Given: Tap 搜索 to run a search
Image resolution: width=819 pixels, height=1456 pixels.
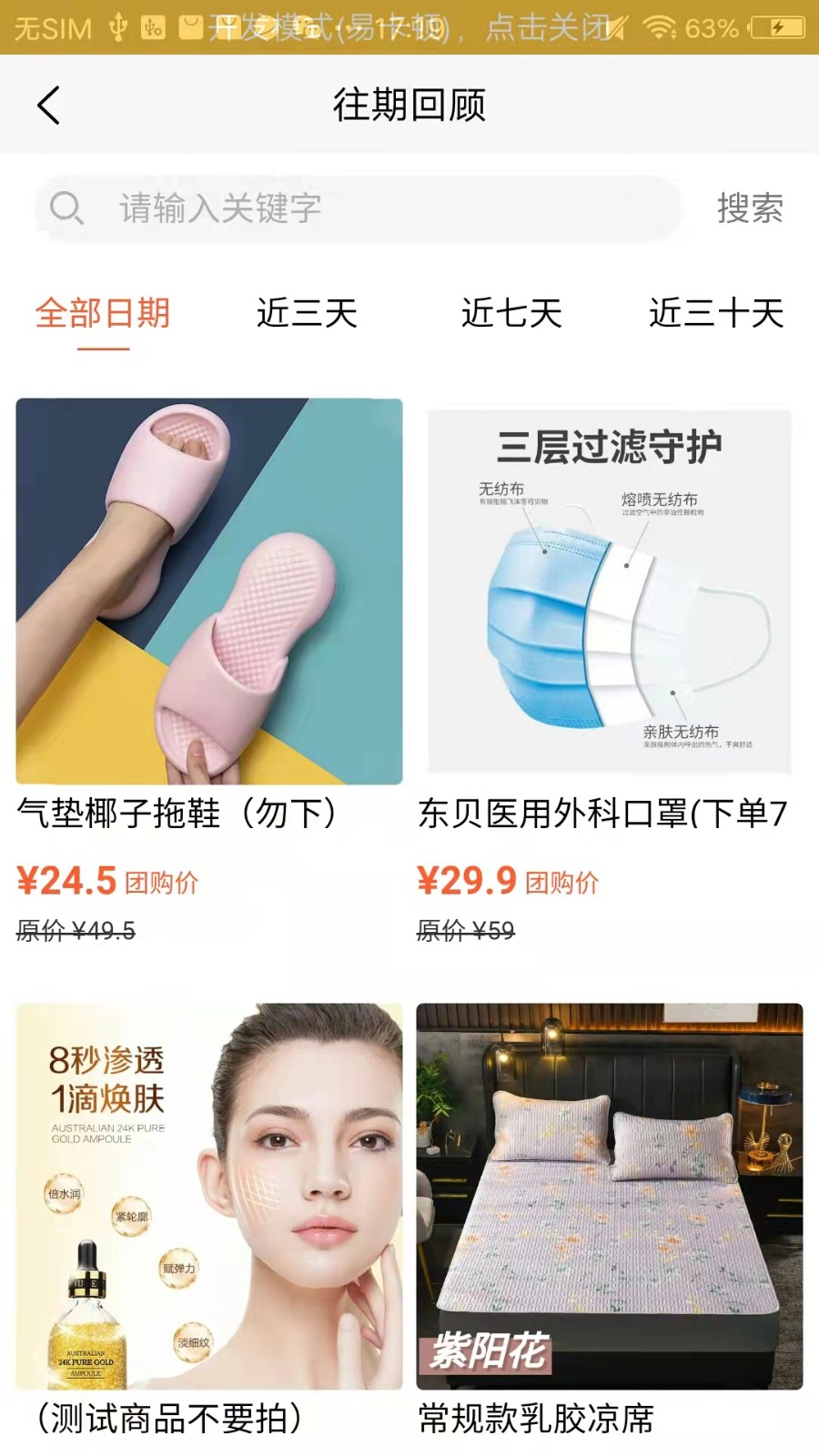Looking at the screenshot, I should (x=748, y=208).
